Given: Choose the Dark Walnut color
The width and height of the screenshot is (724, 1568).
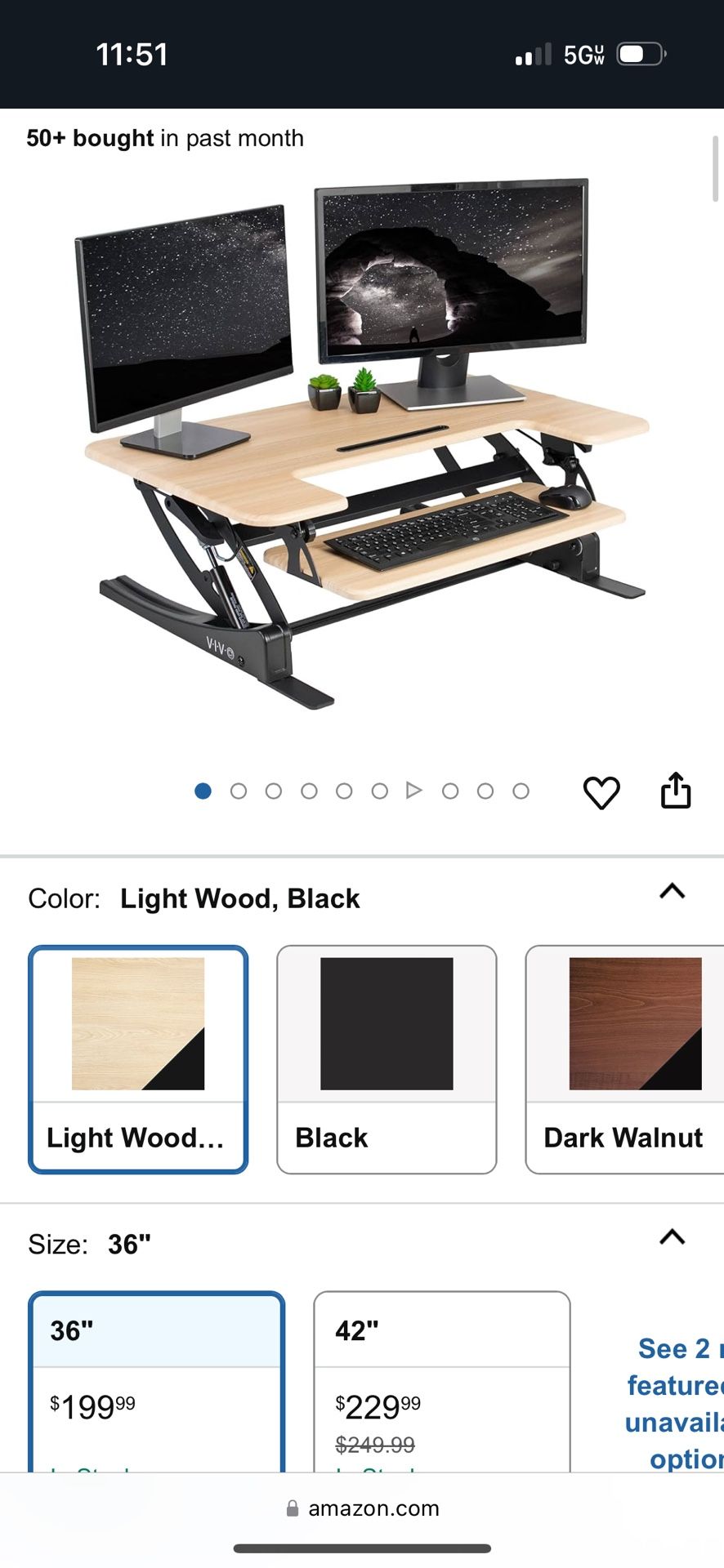Looking at the screenshot, I should [625, 1058].
